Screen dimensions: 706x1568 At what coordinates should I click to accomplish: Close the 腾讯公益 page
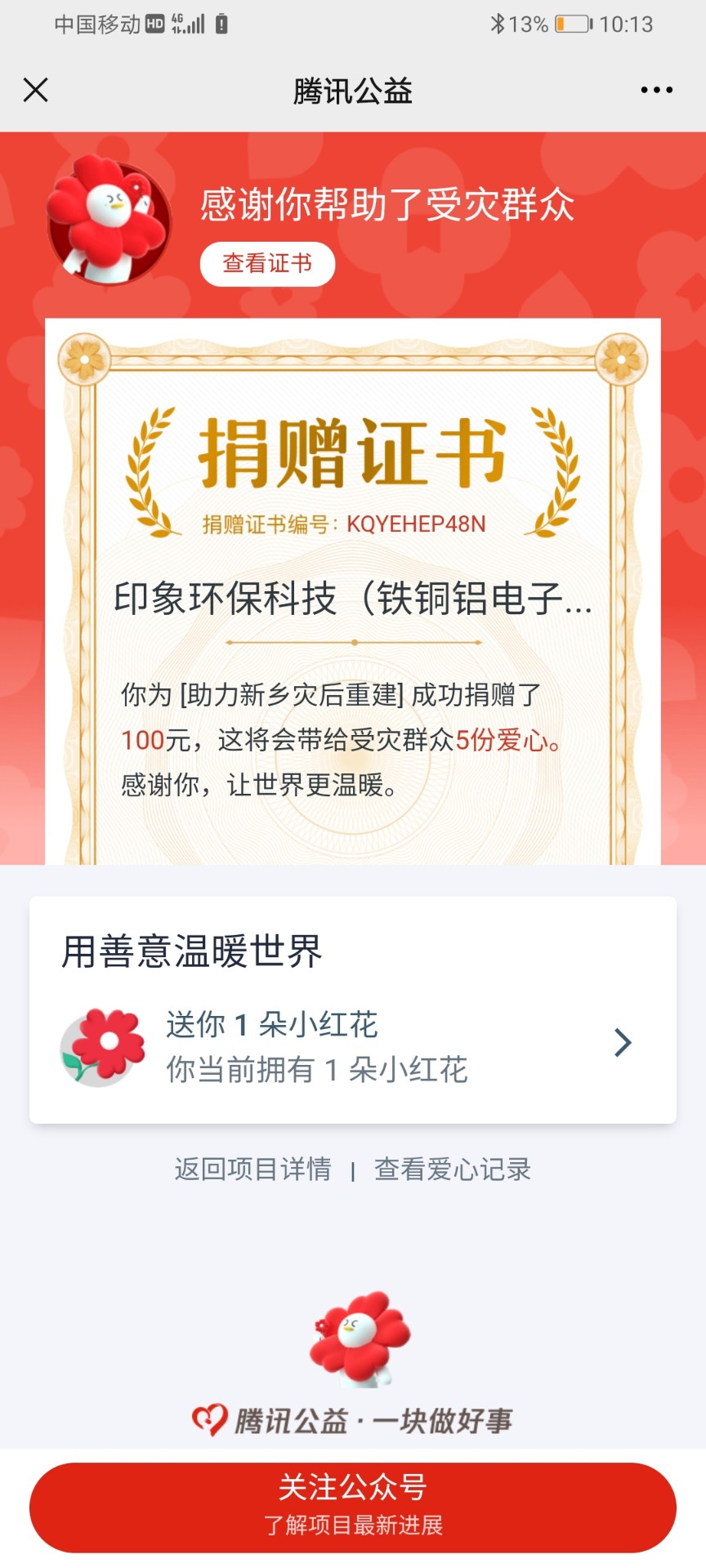click(36, 90)
